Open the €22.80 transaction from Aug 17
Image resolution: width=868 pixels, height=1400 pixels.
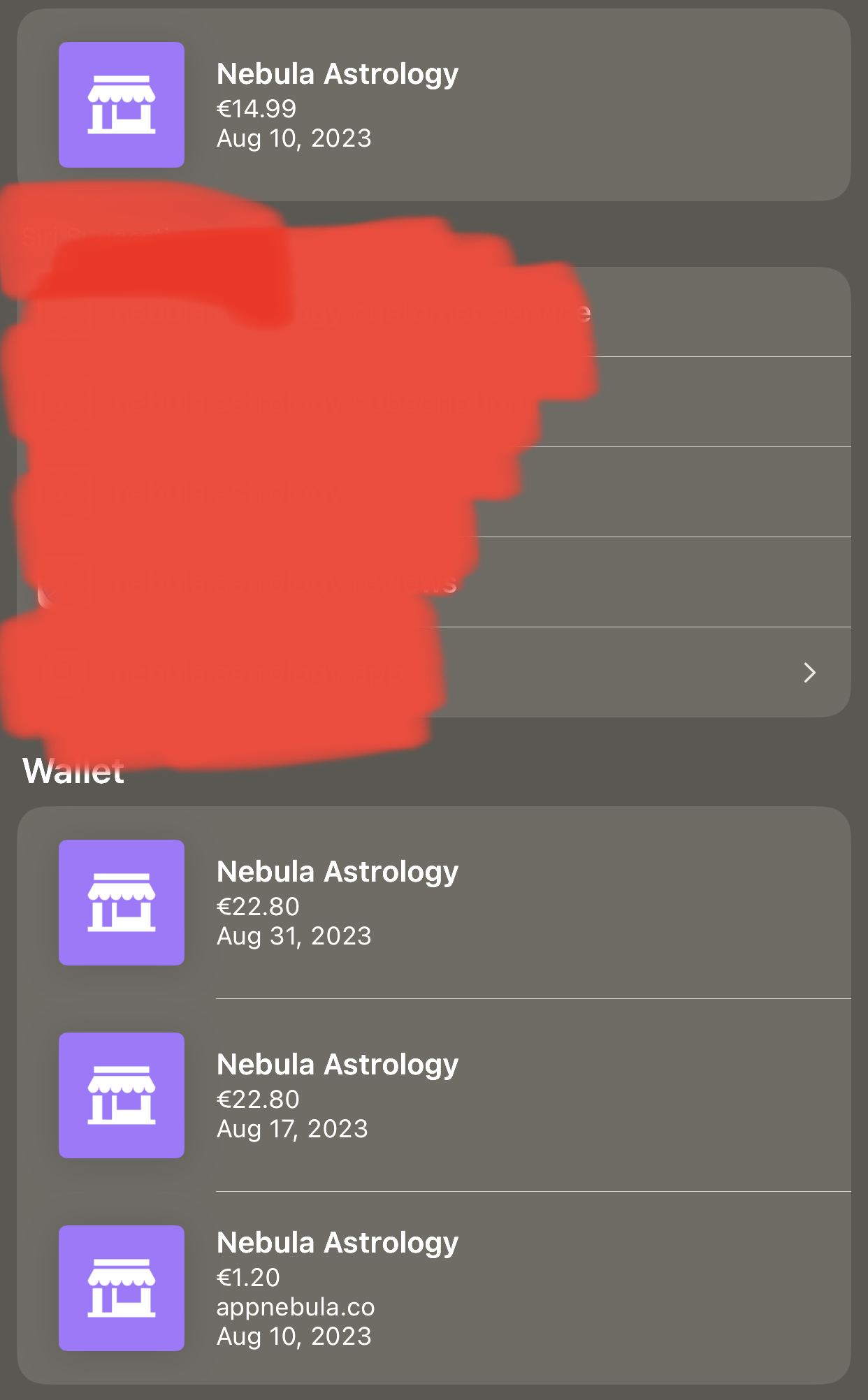click(x=433, y=1095)
